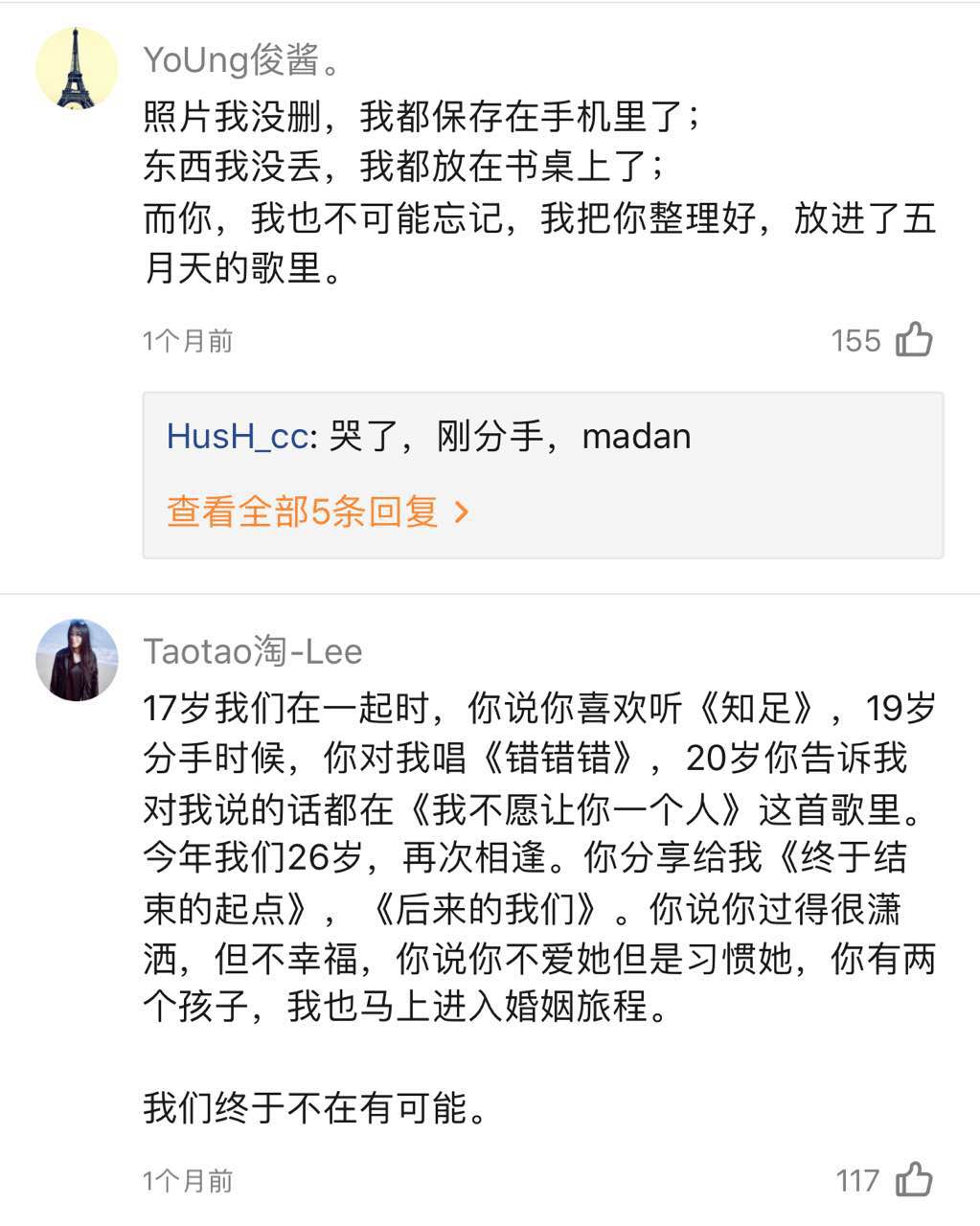Like YoUng俊酱's comment with the thumbs-up icon
Viewport: 980px width, 1226px height.
(x=915, y=339)
